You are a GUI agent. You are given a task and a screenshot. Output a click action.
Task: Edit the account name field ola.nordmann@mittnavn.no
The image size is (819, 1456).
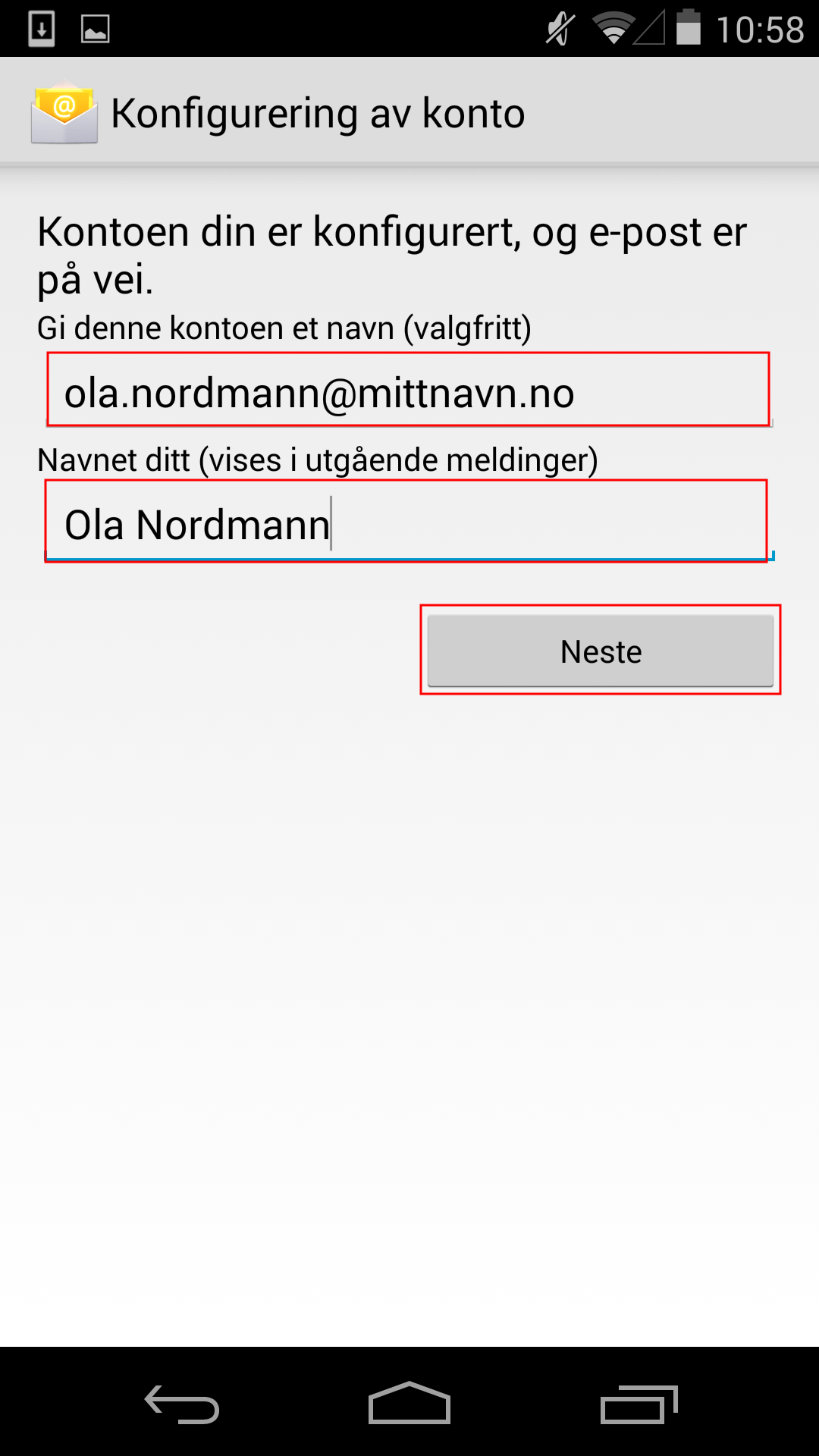pos(409,390)
